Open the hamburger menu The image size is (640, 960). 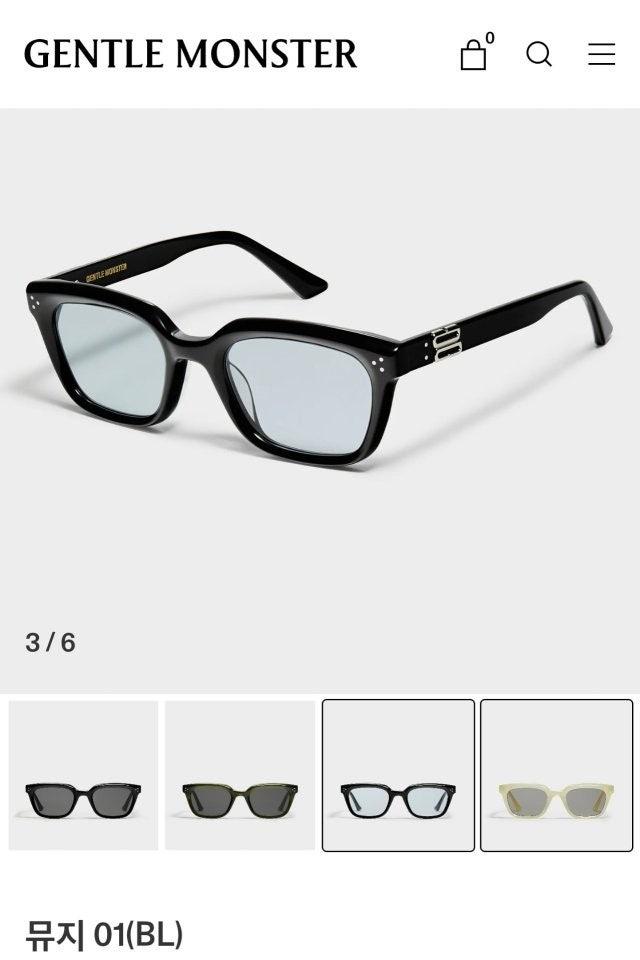pos(601,54)
